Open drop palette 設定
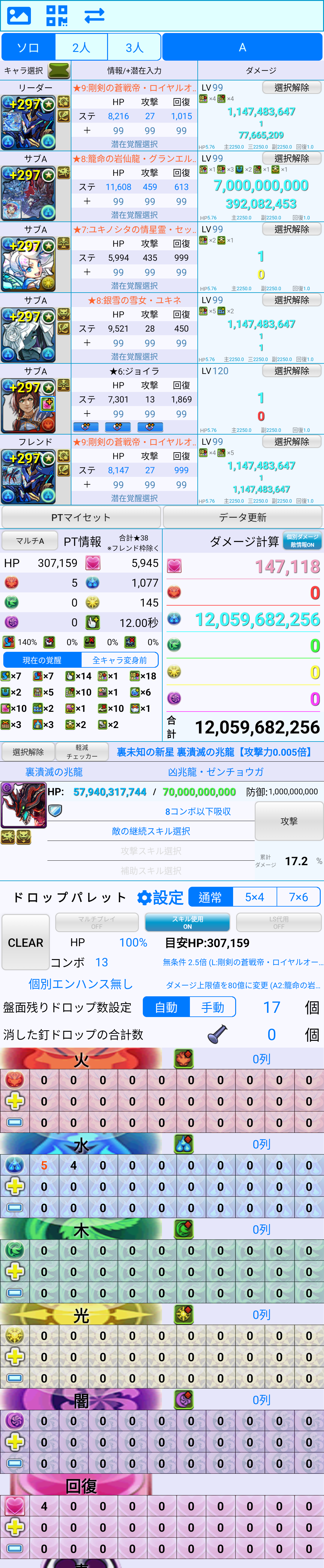 point(160,897)
